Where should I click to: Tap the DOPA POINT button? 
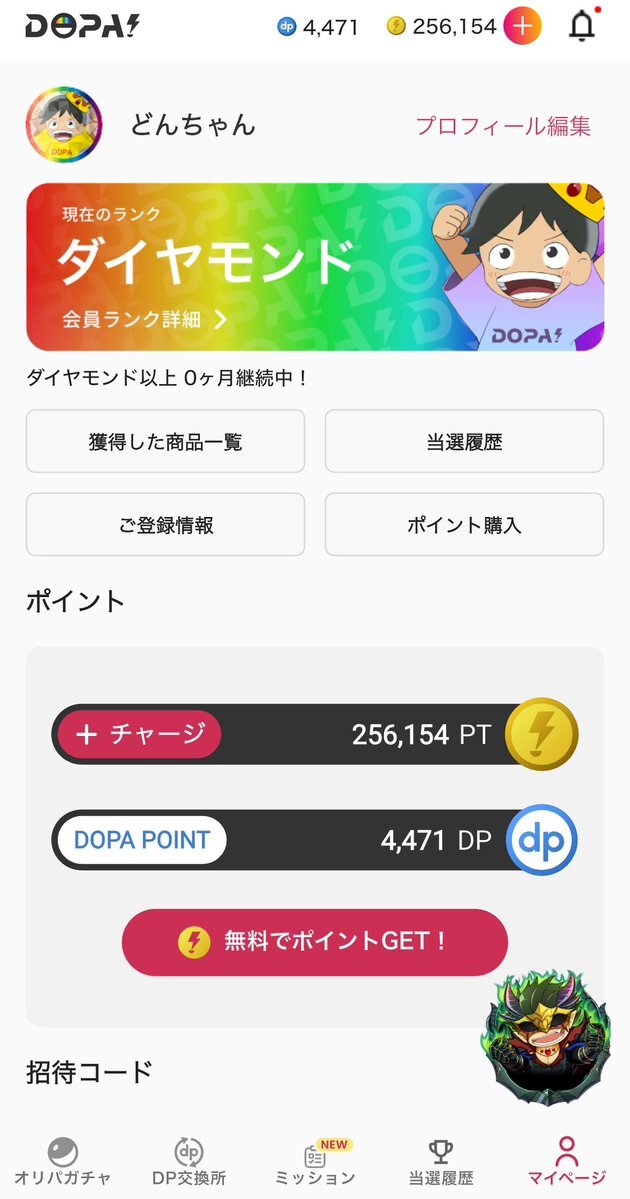coord(140,840)
